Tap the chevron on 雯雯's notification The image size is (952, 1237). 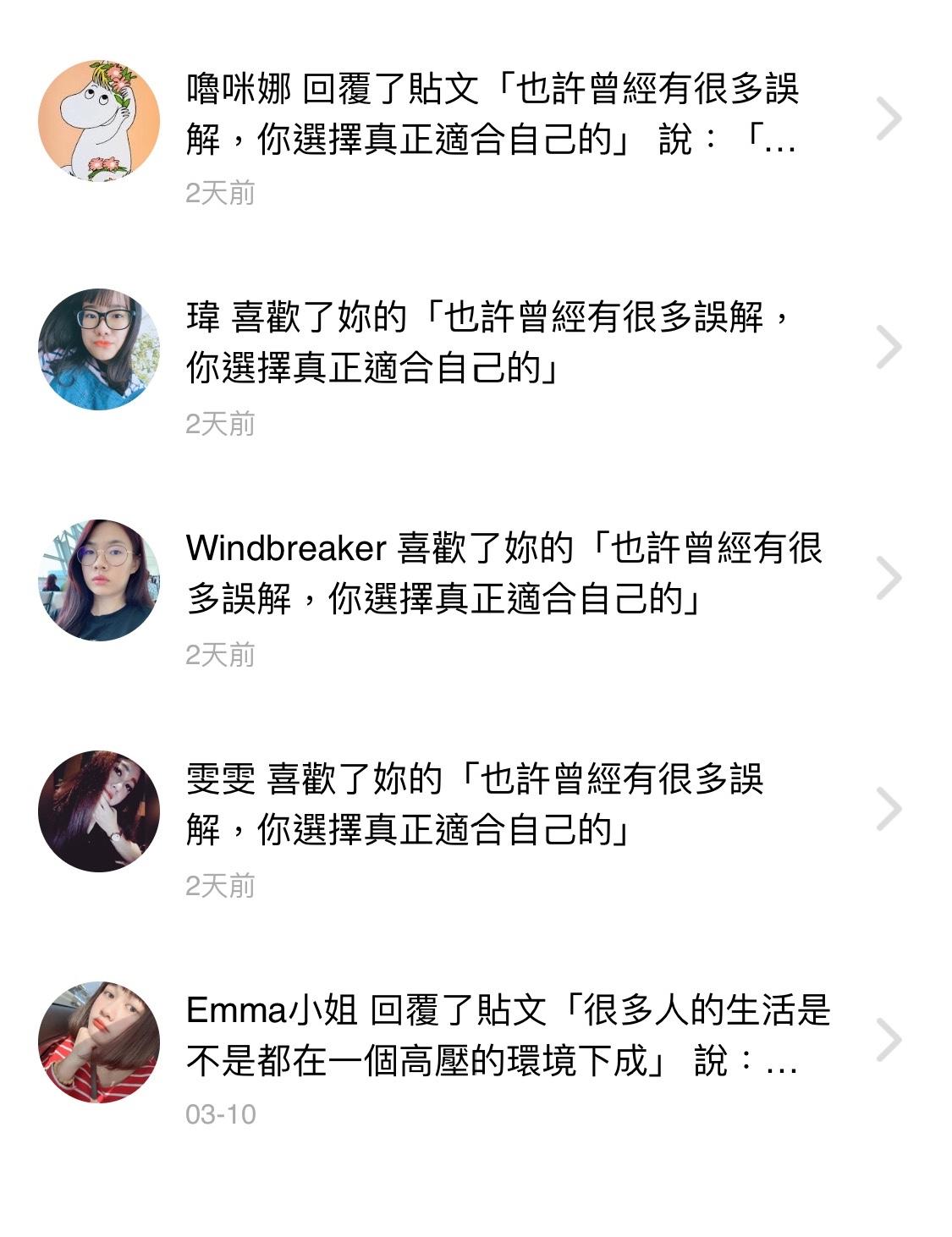tap(889, 810)
